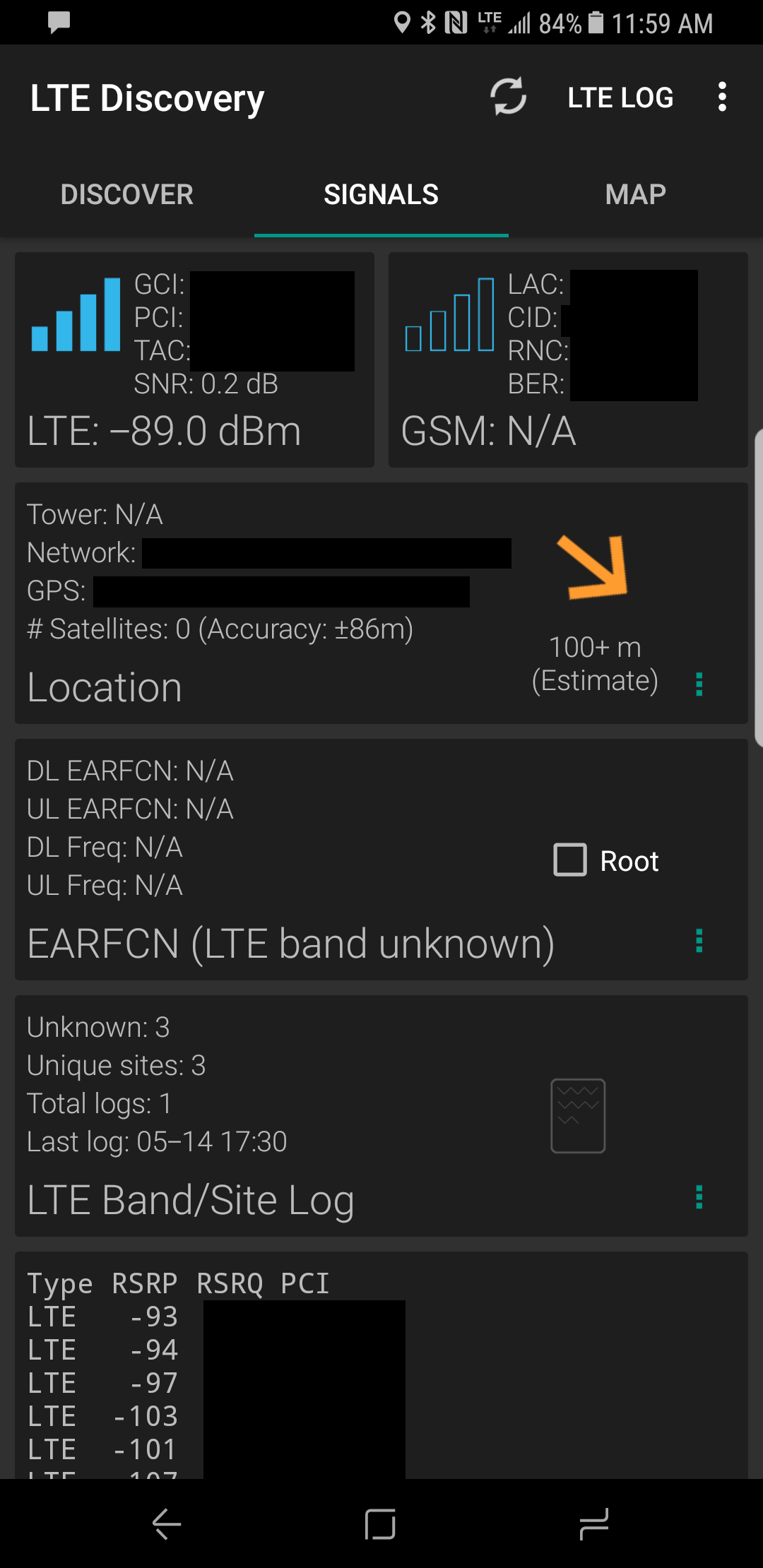Open Location card options menu

tap(699, 684)
